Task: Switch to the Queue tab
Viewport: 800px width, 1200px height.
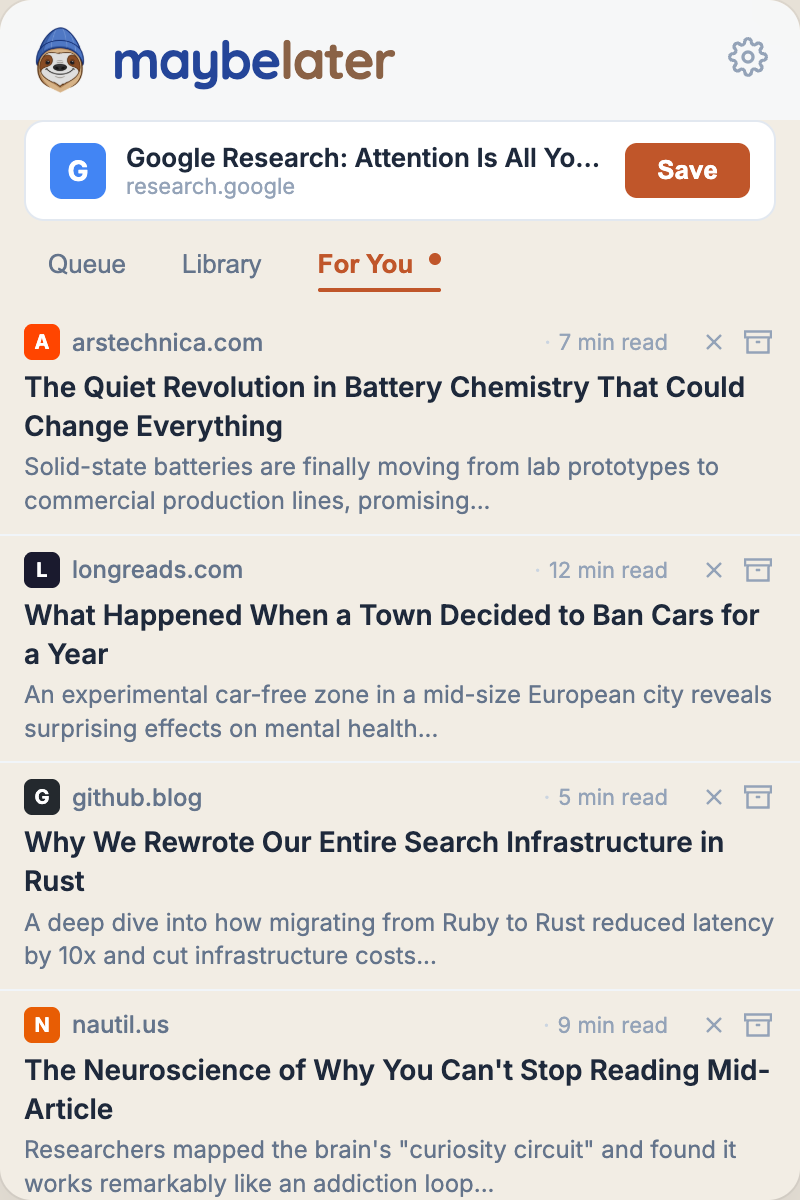Action: [x=86, y=264]
